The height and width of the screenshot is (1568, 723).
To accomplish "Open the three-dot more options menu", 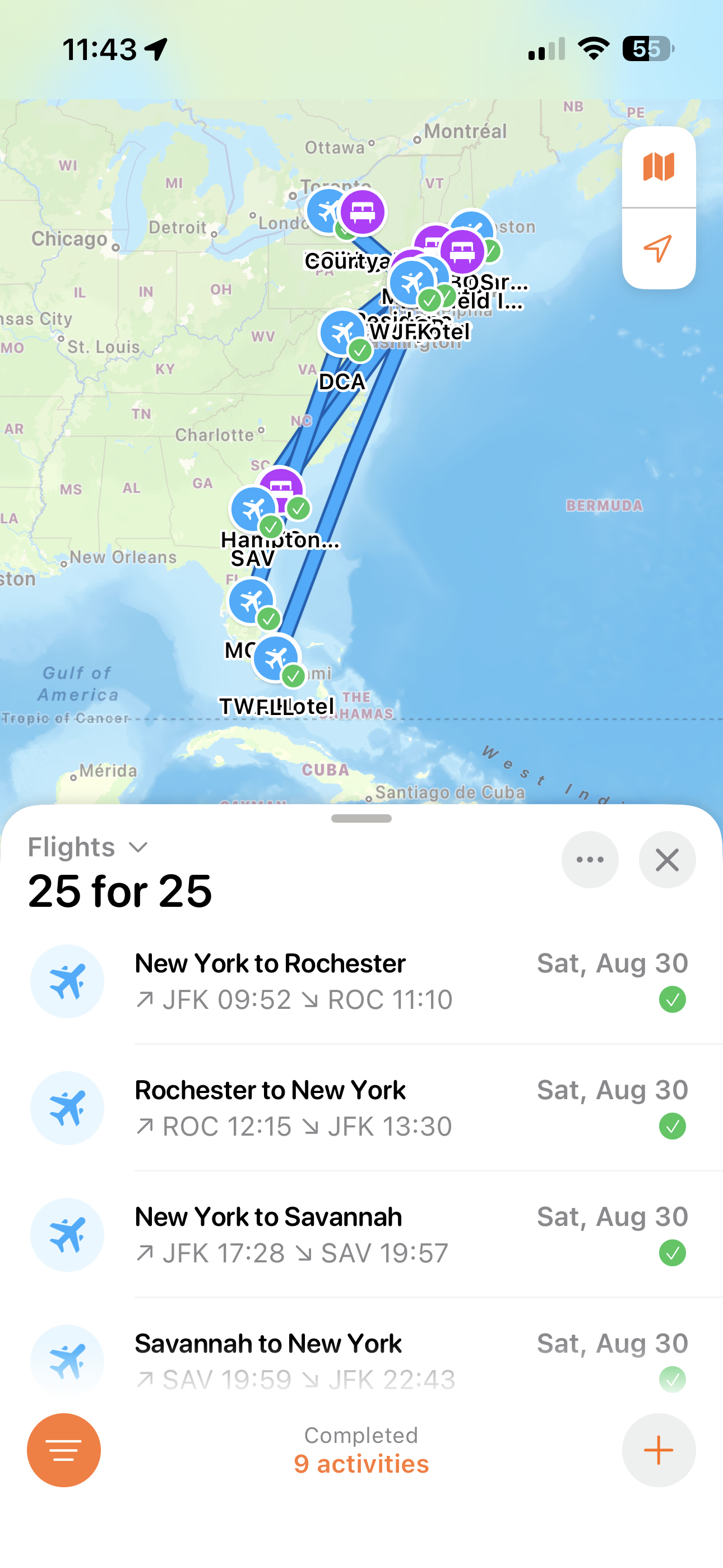I will 590,860.
